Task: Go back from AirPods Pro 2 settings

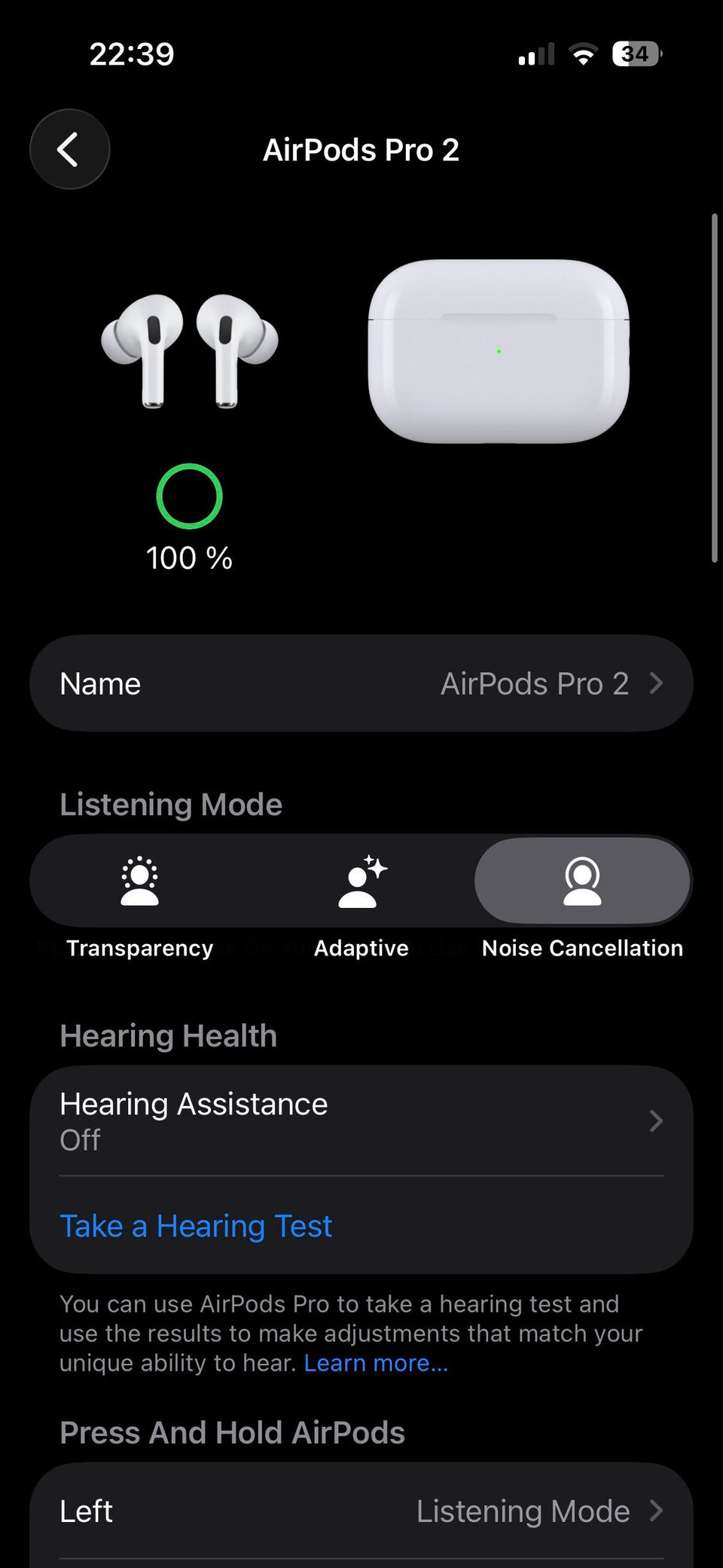Action: [69, 149]
